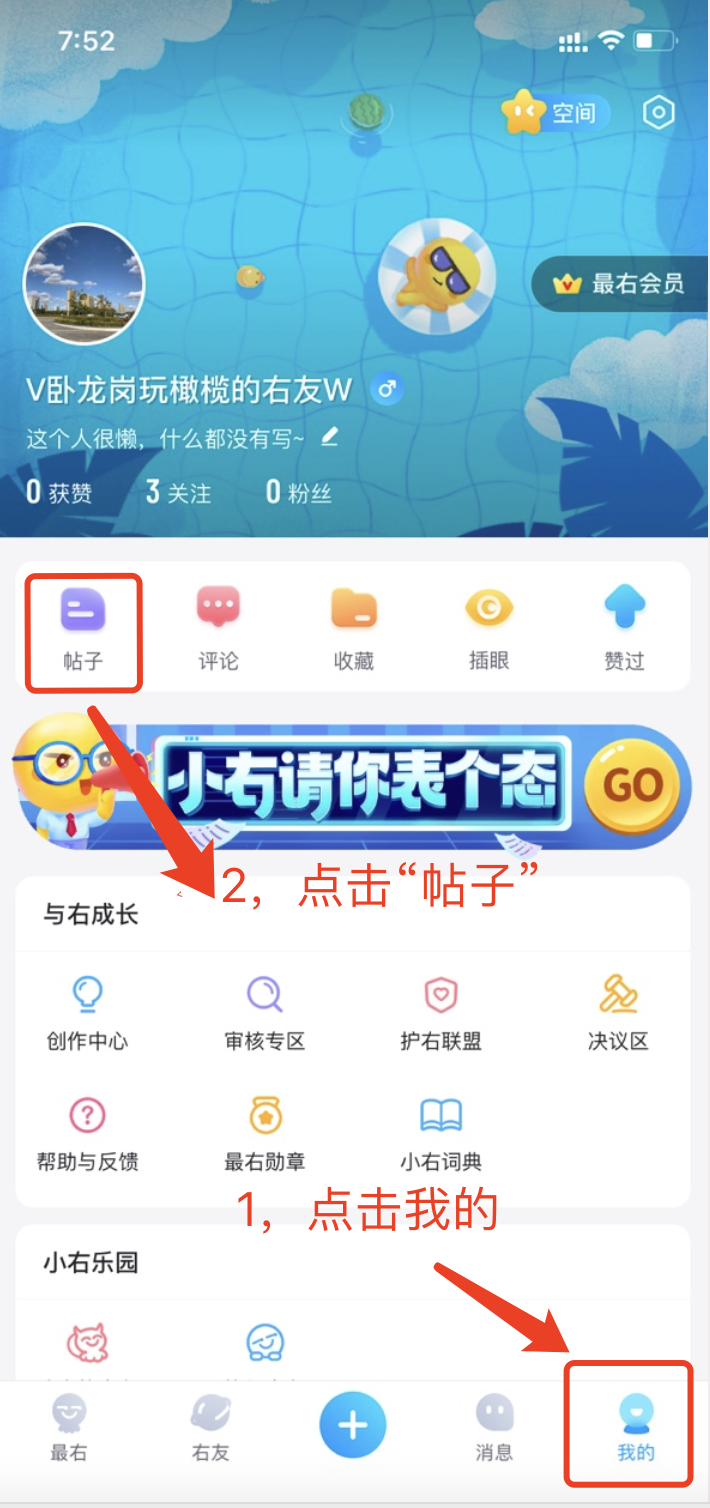
Task: Open 插眼 marked posts
Action: coord(489,628)
